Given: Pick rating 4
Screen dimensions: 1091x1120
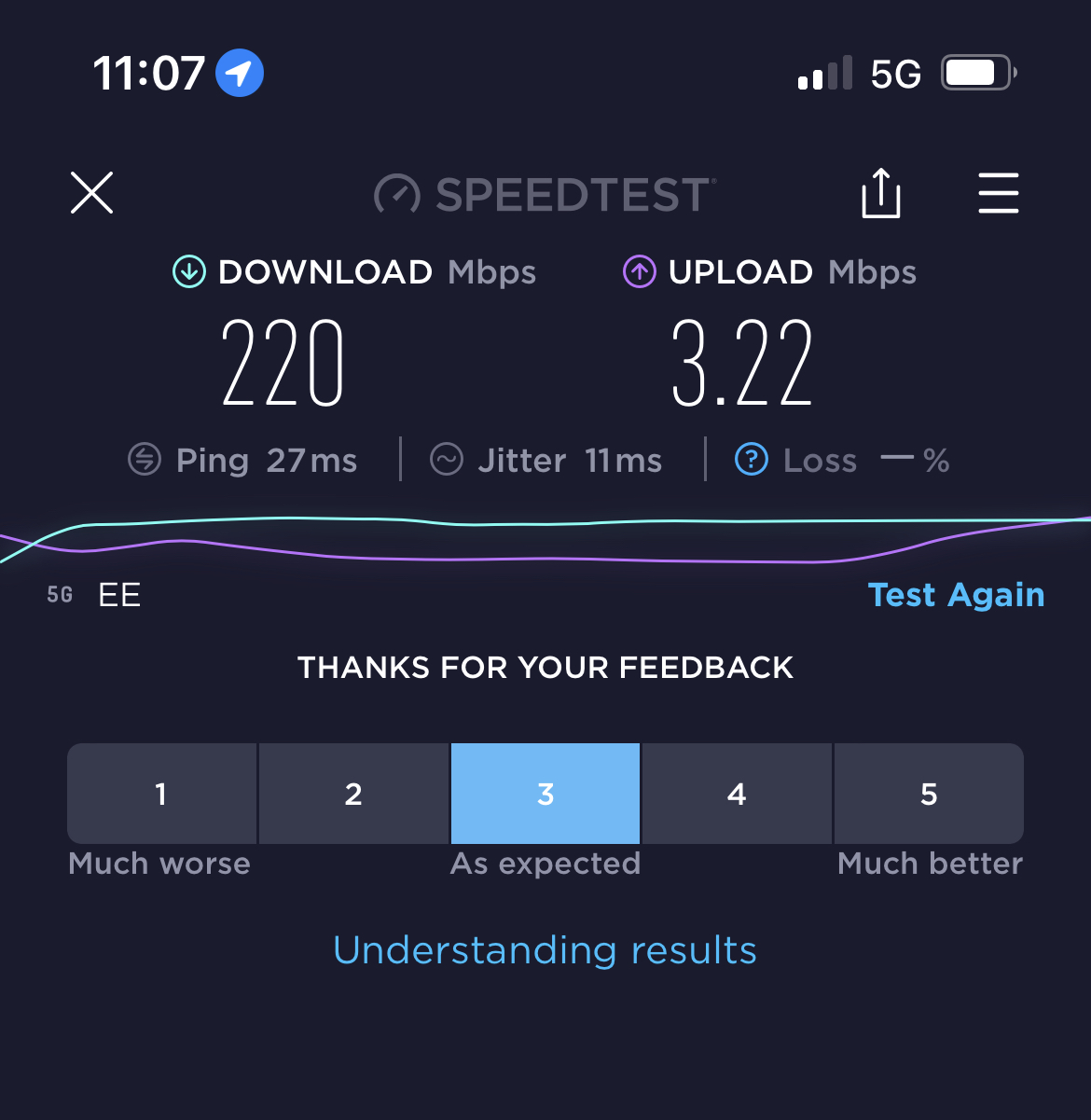Looking at the screenshot, I should (737, 794).
